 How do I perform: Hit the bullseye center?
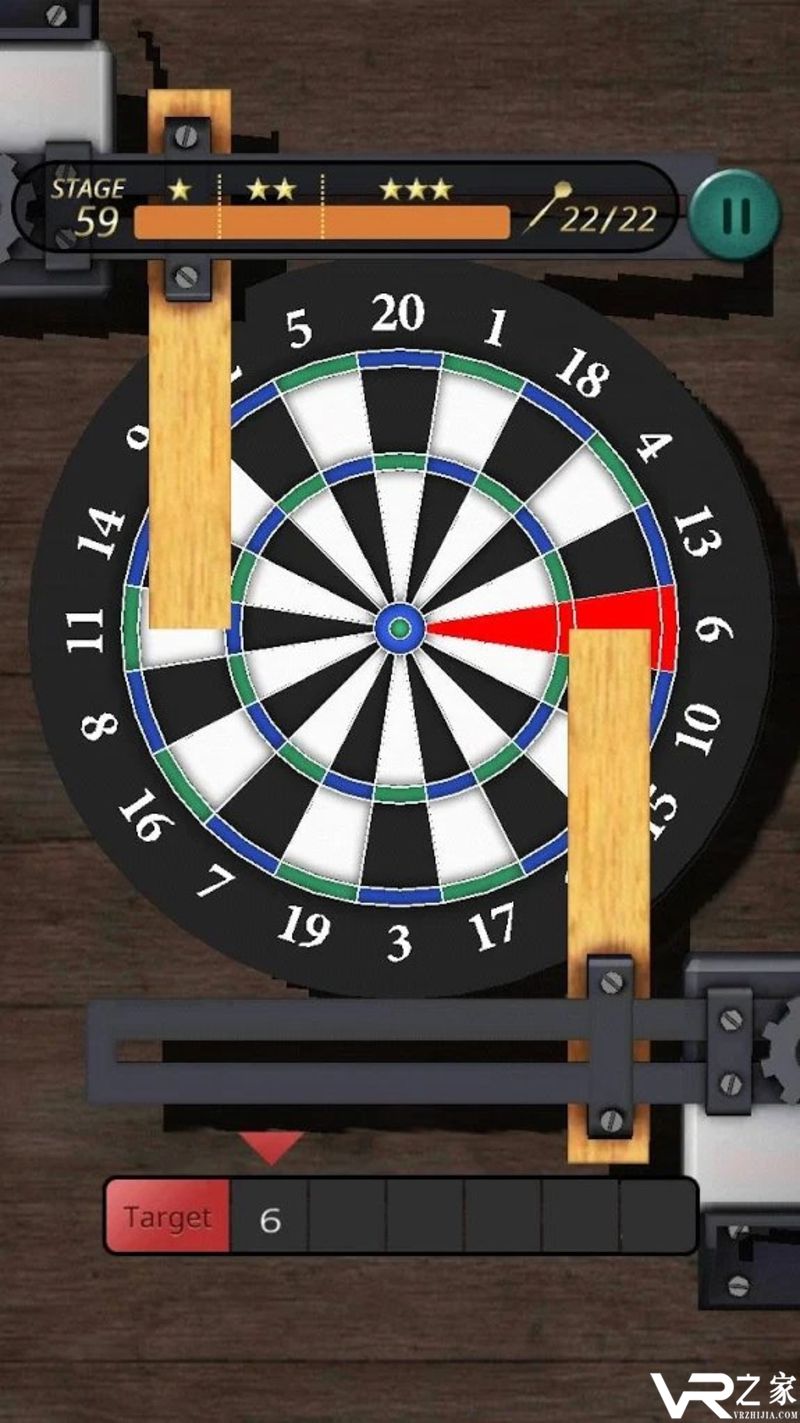click(x=399, y=629)
